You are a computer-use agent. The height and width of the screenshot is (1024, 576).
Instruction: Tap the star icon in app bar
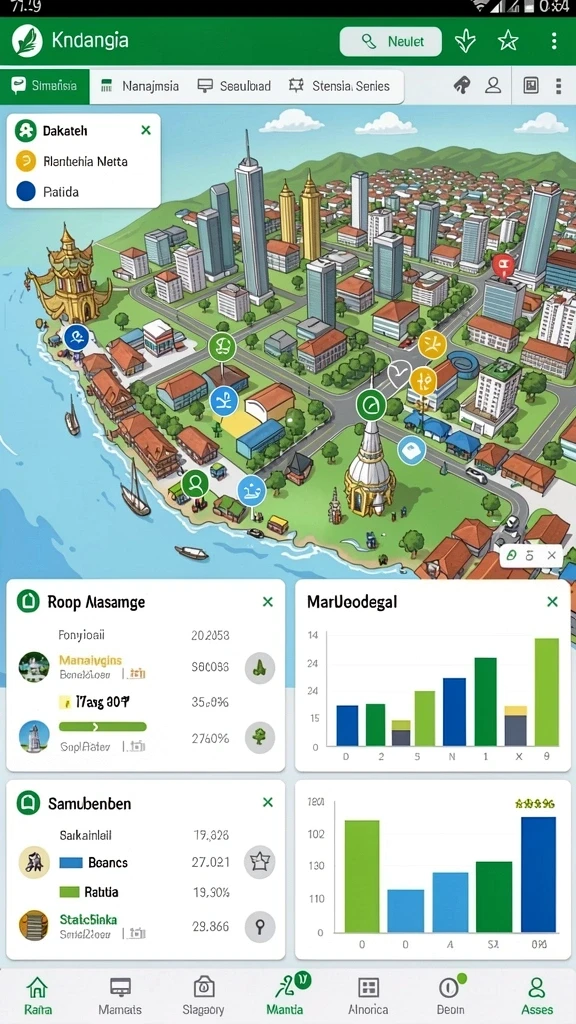pyautogui.click(x=507, y=41)
